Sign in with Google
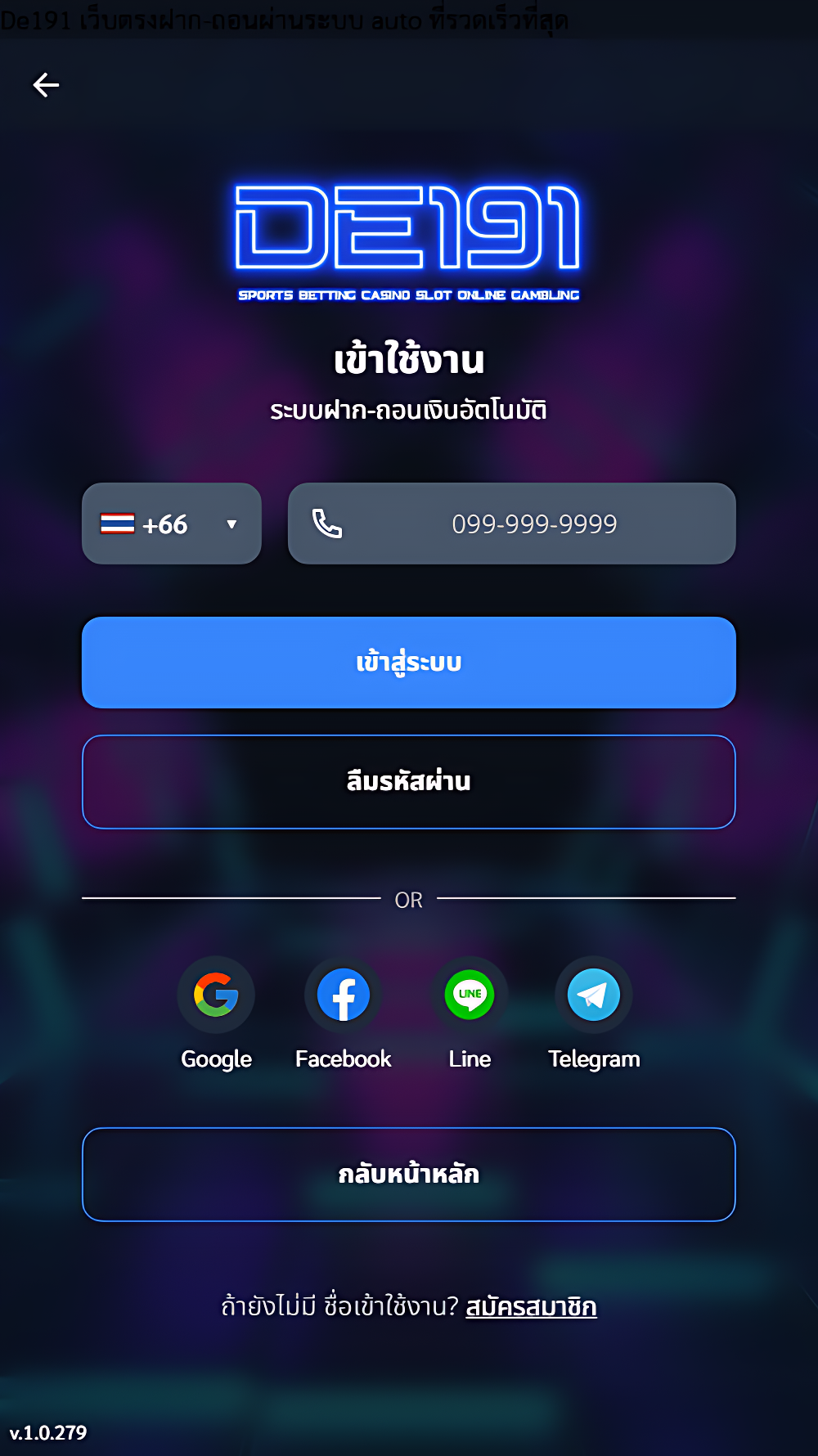Image resolution: width=818 pixels, height=1456 pixels. point(216,995)
